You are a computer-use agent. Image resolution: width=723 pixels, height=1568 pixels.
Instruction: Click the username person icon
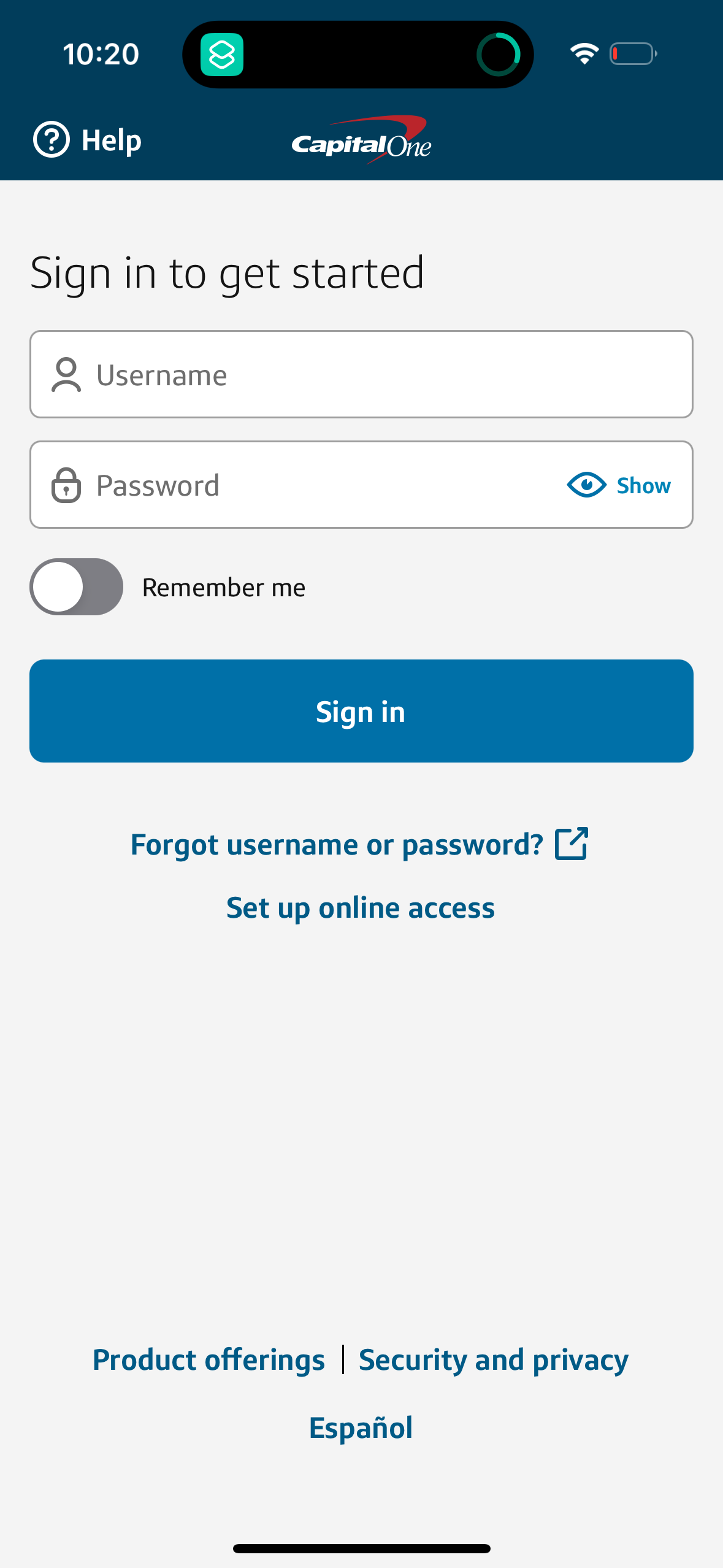click(67, 374)
